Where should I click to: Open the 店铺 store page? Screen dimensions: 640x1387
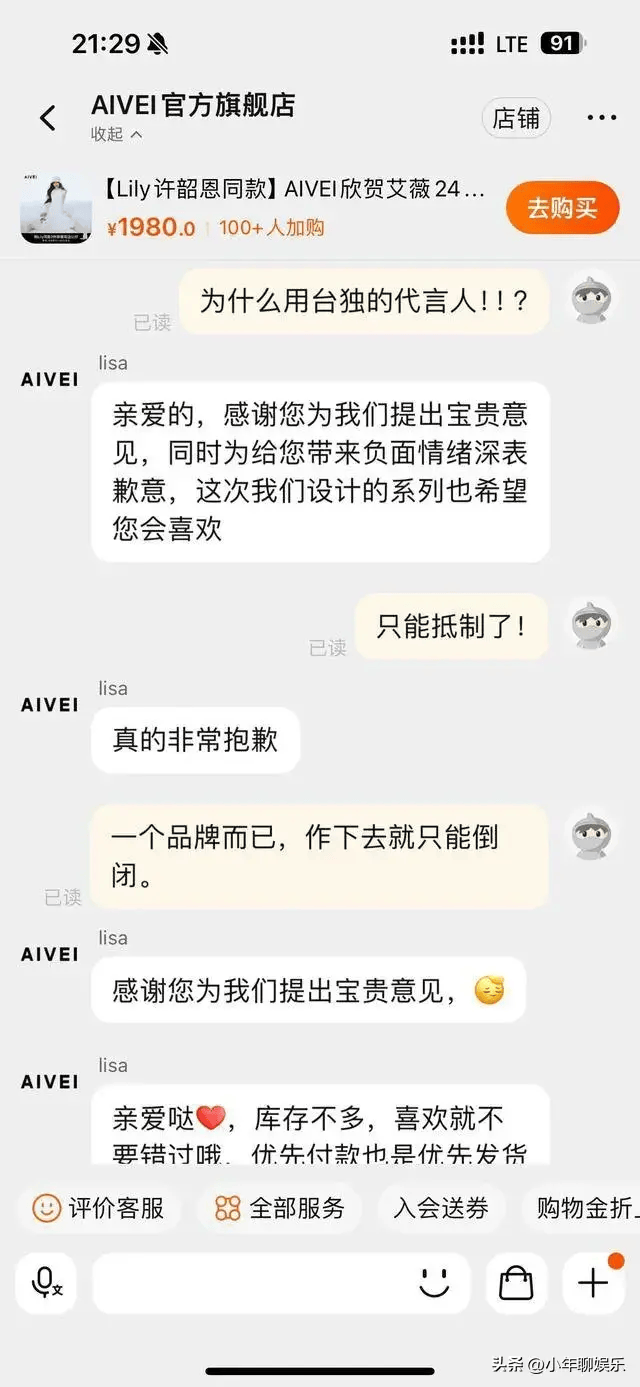coord(516,118)
